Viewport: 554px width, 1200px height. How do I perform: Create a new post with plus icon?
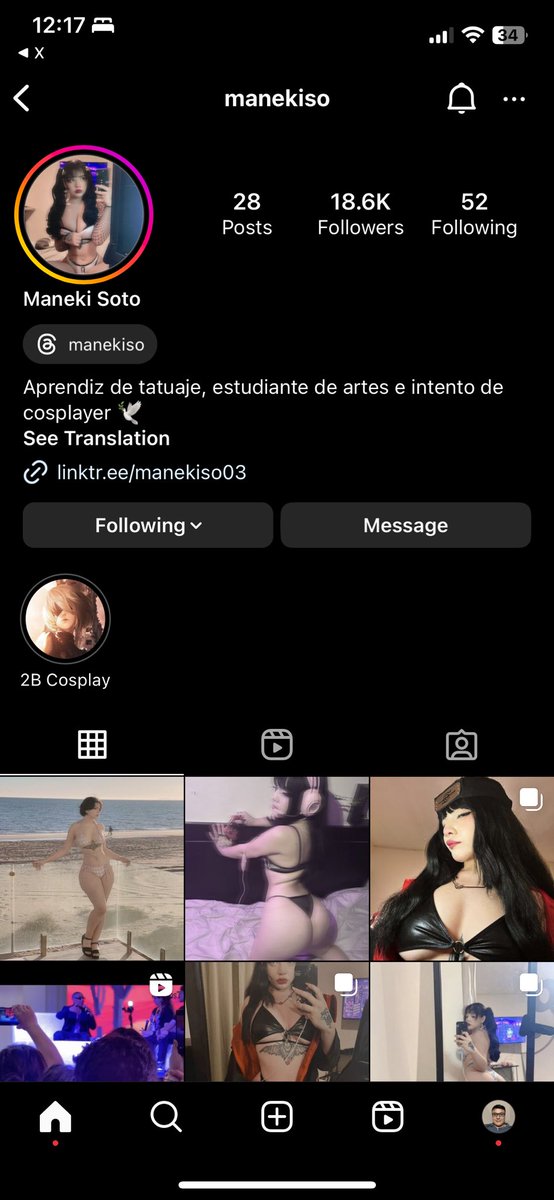277,1117
